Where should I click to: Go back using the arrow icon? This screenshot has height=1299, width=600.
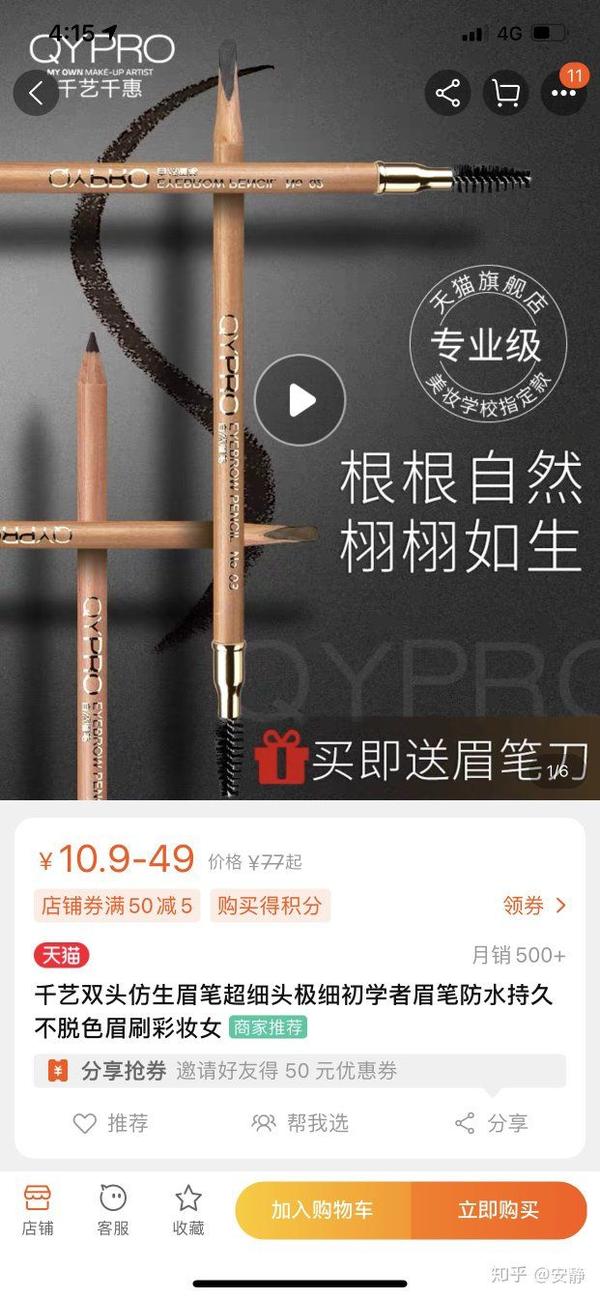[x=36, y=94]
